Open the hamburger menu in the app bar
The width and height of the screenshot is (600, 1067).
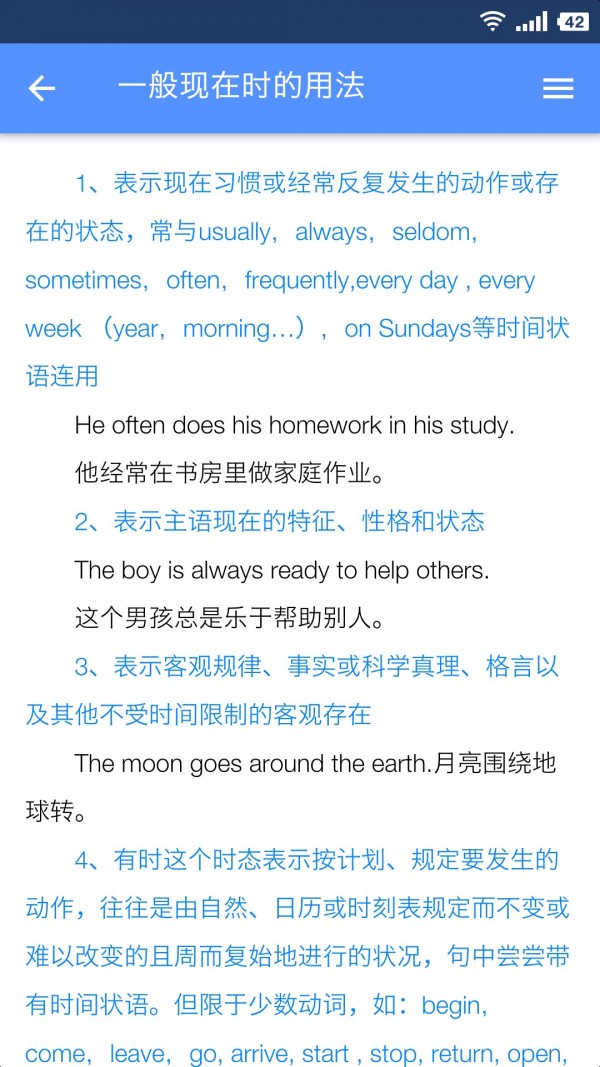click(558, 88)
